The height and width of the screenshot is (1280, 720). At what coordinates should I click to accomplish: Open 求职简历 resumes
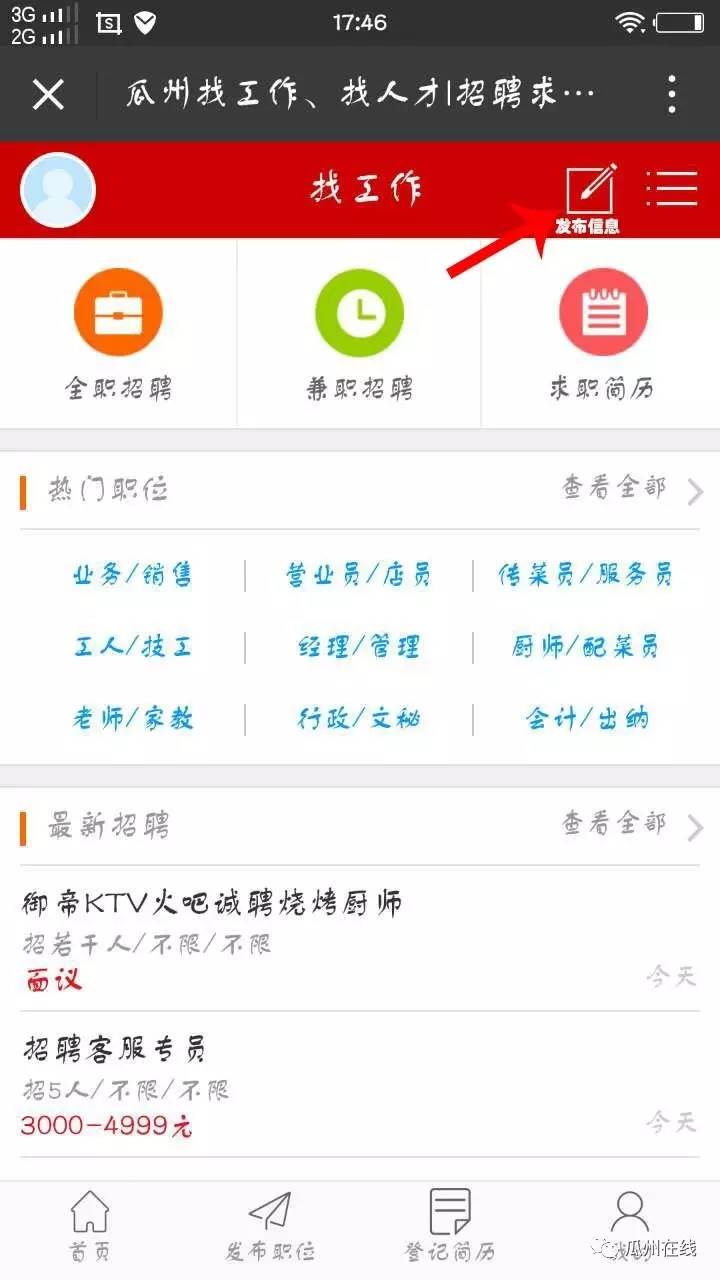pos(602,335)
